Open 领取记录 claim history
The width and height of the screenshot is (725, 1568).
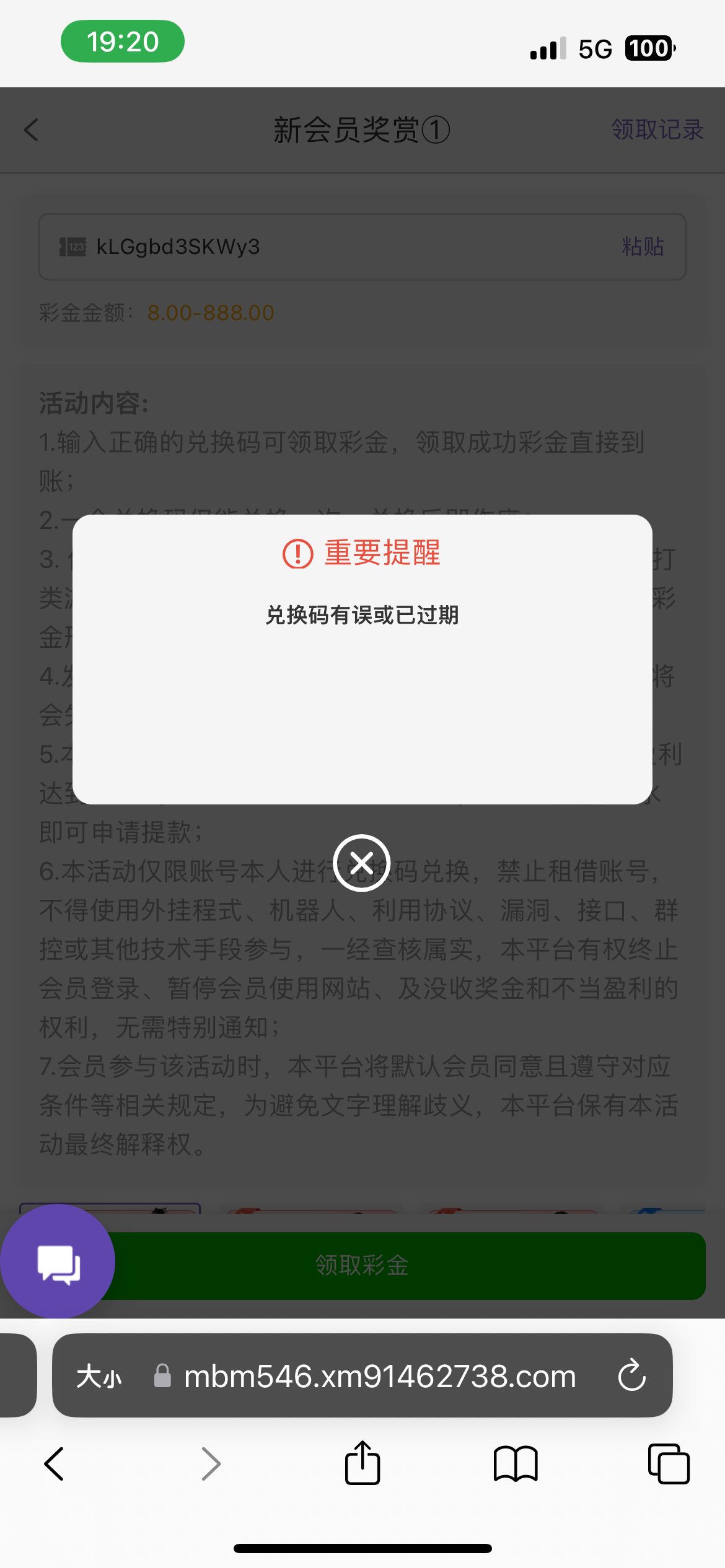click(657, 130)
